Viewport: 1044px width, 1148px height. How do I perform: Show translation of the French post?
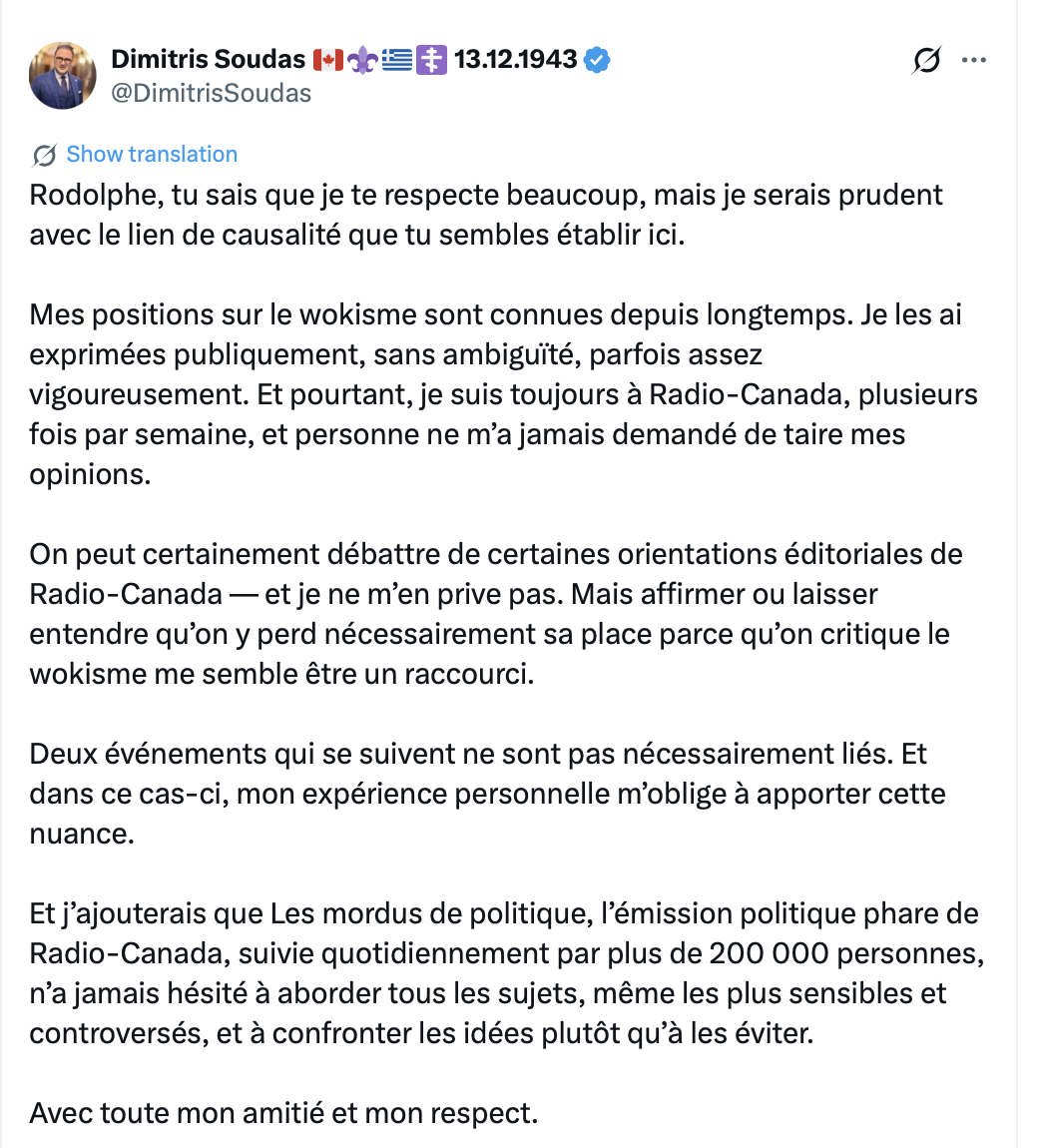pos(152,154)
